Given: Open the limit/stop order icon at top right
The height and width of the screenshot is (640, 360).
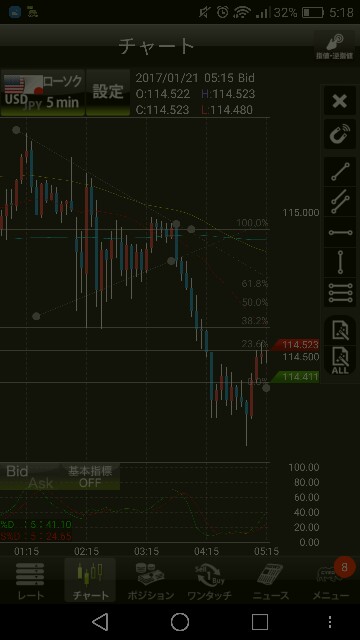Looking at the screenshot, I should [x=335, y=46].
